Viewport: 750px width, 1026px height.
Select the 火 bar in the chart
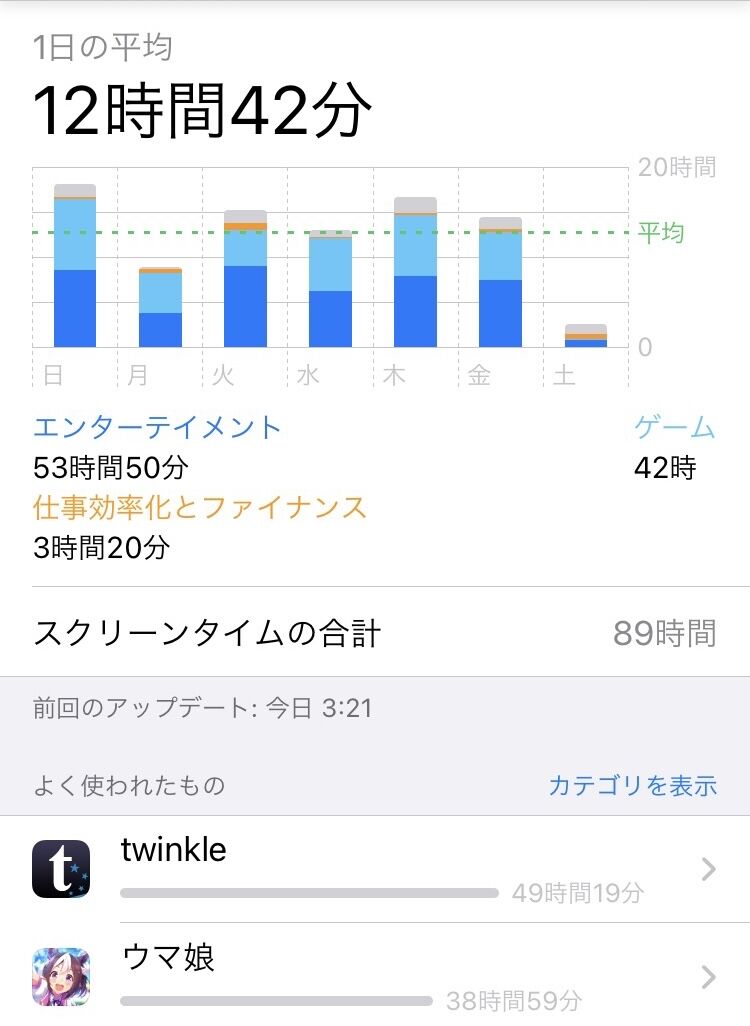(x=245, y=279)
